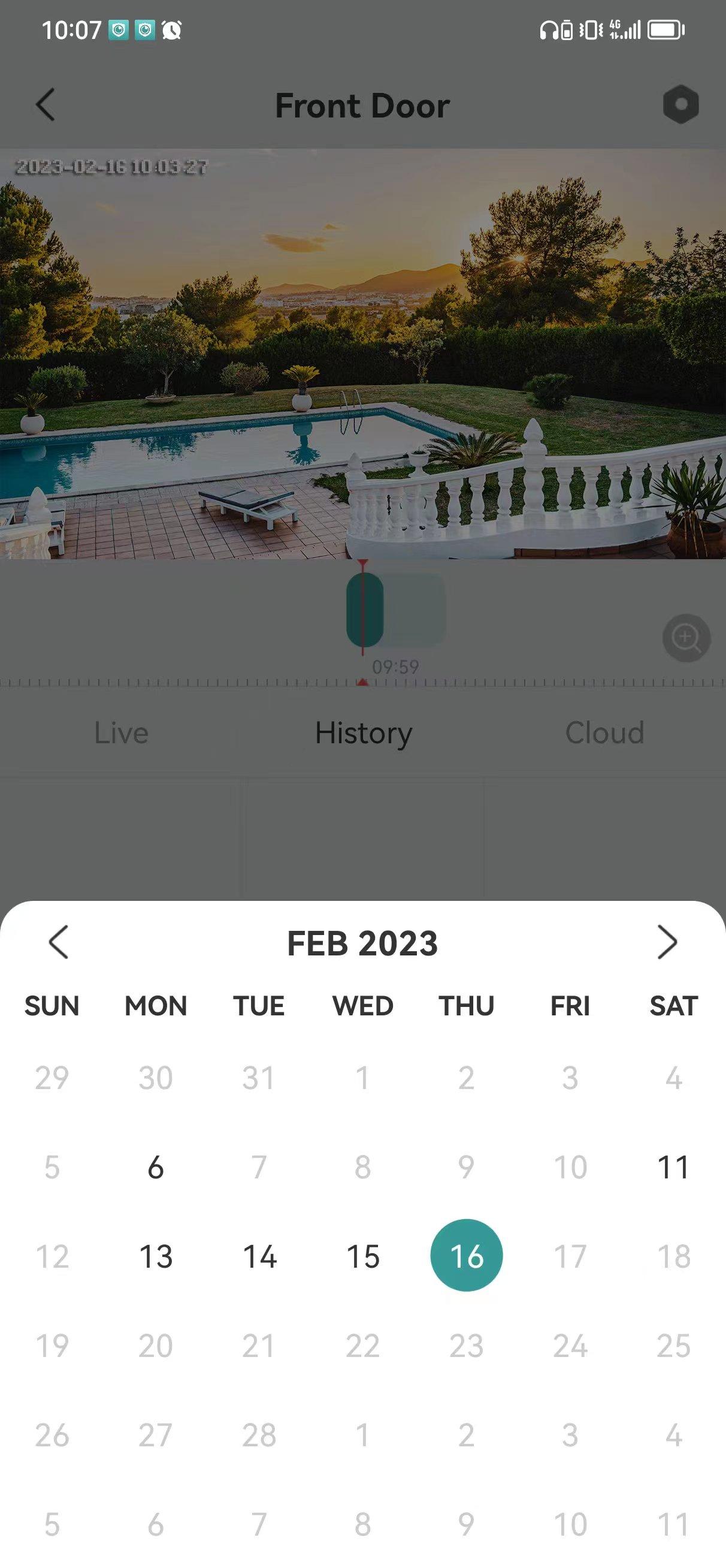Switch to the Live tab
Screen dimensions: 726x1568
point(121,732)
